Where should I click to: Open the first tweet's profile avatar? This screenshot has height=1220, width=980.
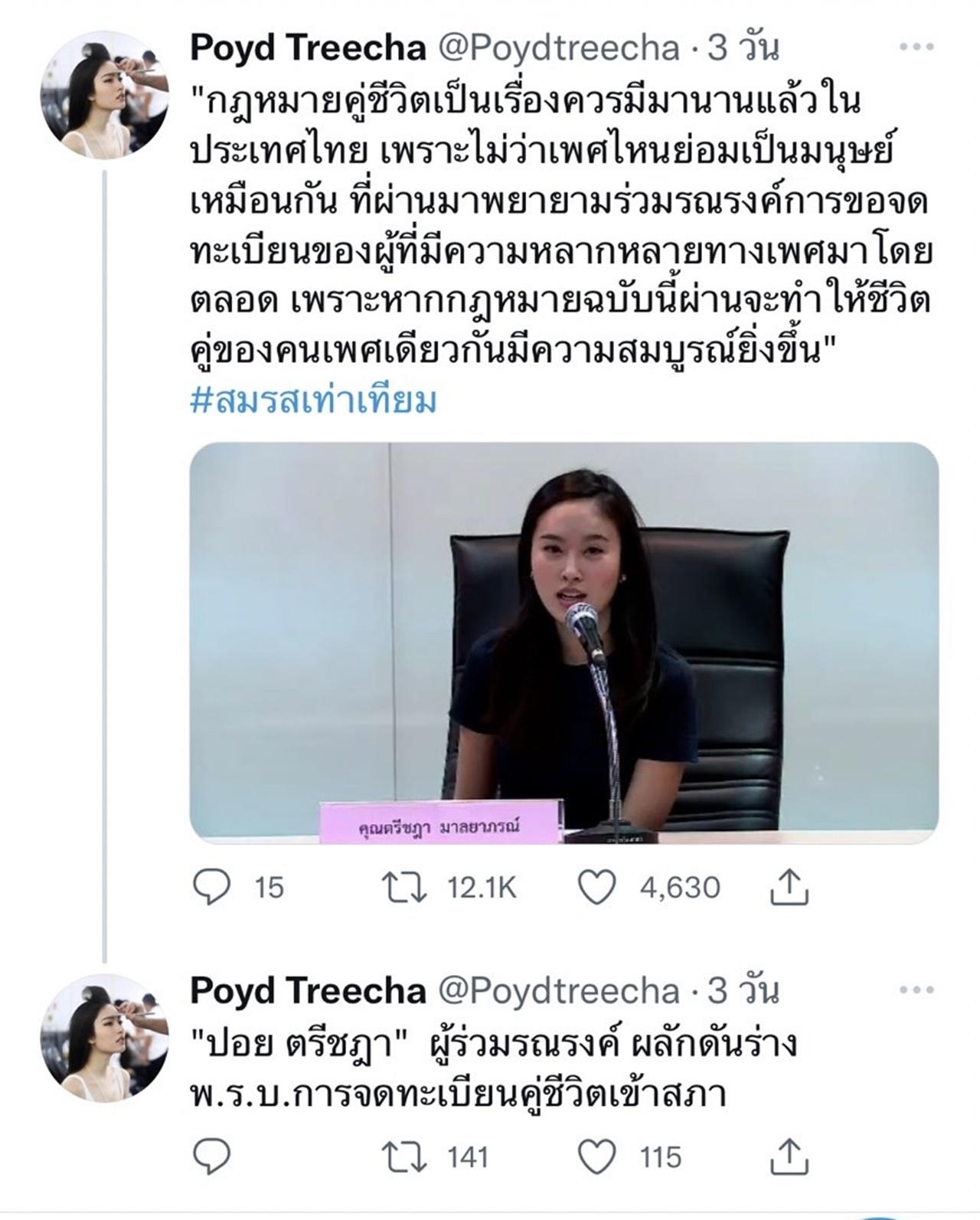pos(104,95)
